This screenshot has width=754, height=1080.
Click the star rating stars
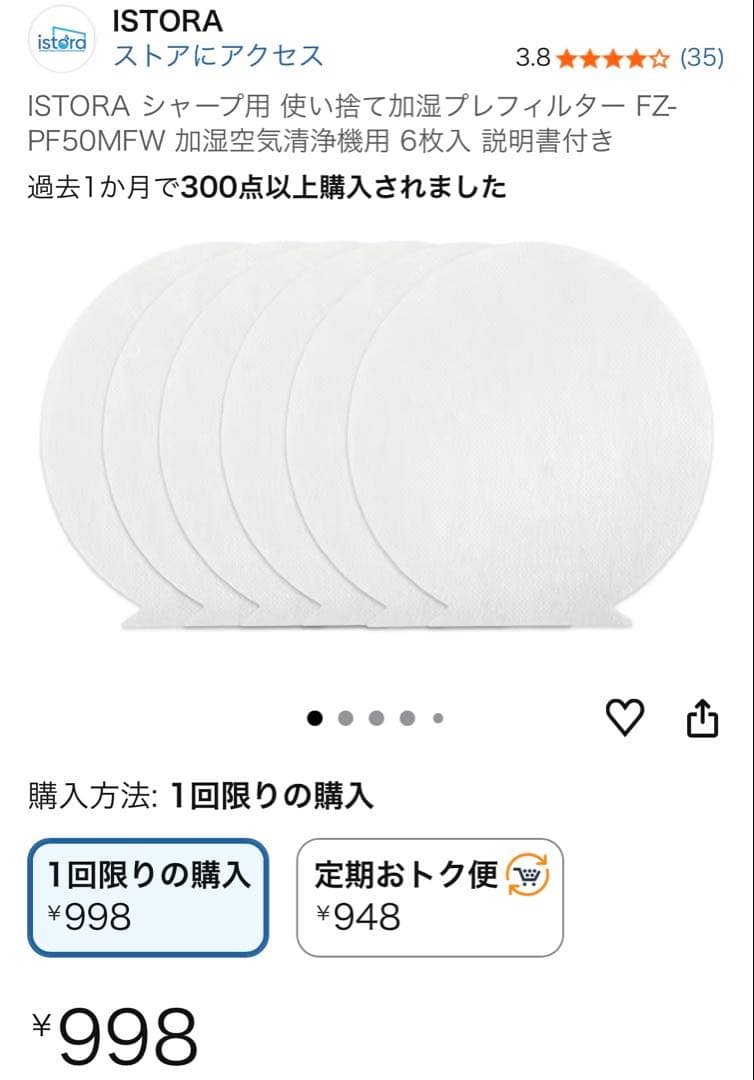pyautogui.click(x=613, y=58)
